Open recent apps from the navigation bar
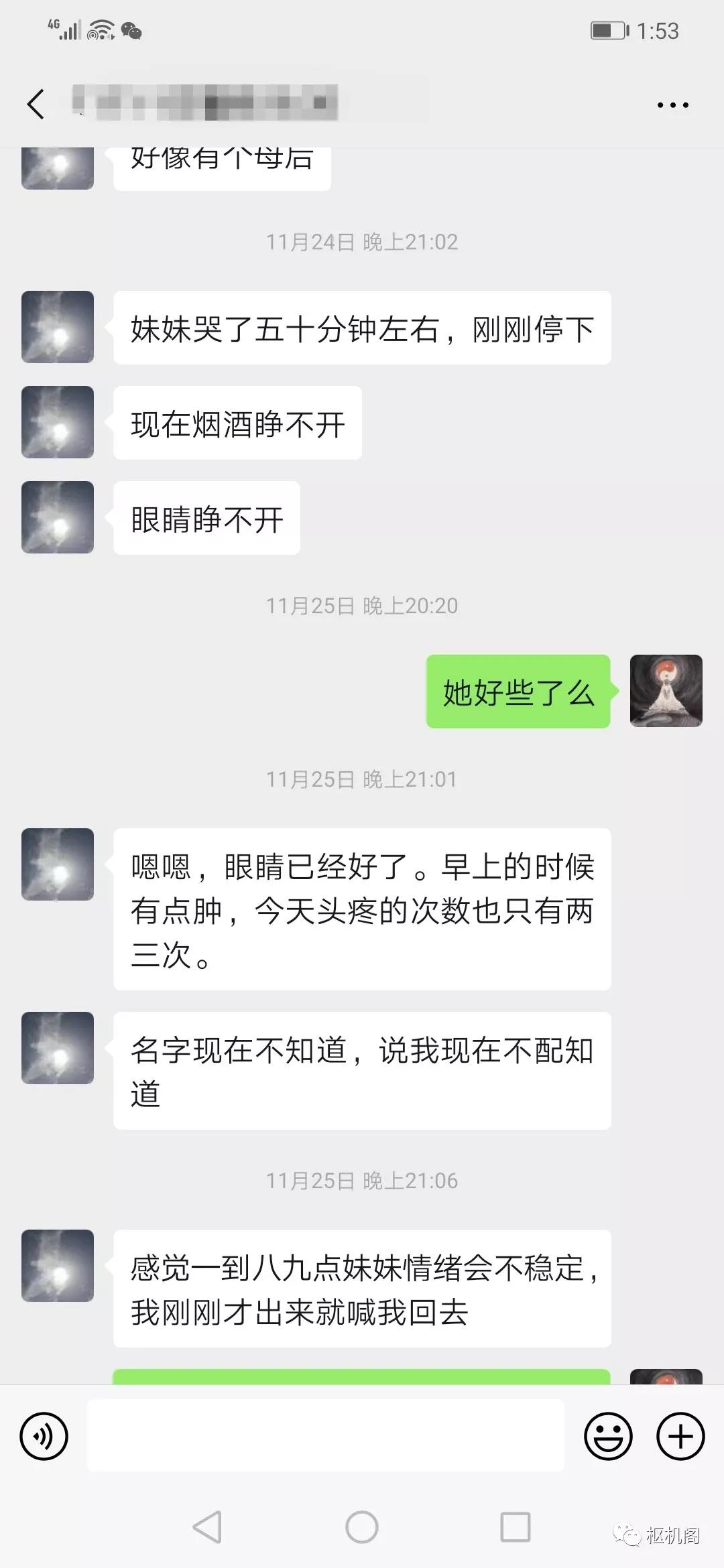Screen dimensions: 724x1568 [516, 1528]
